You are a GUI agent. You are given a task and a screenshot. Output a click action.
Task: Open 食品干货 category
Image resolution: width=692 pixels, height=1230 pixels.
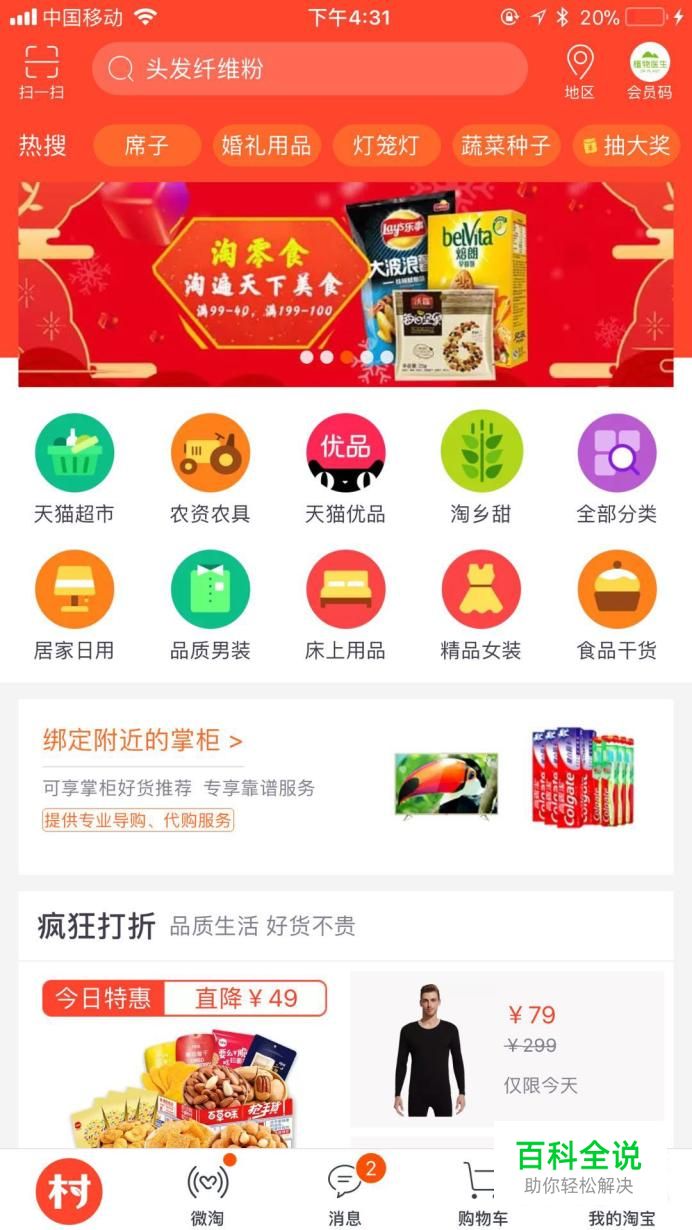617,605
